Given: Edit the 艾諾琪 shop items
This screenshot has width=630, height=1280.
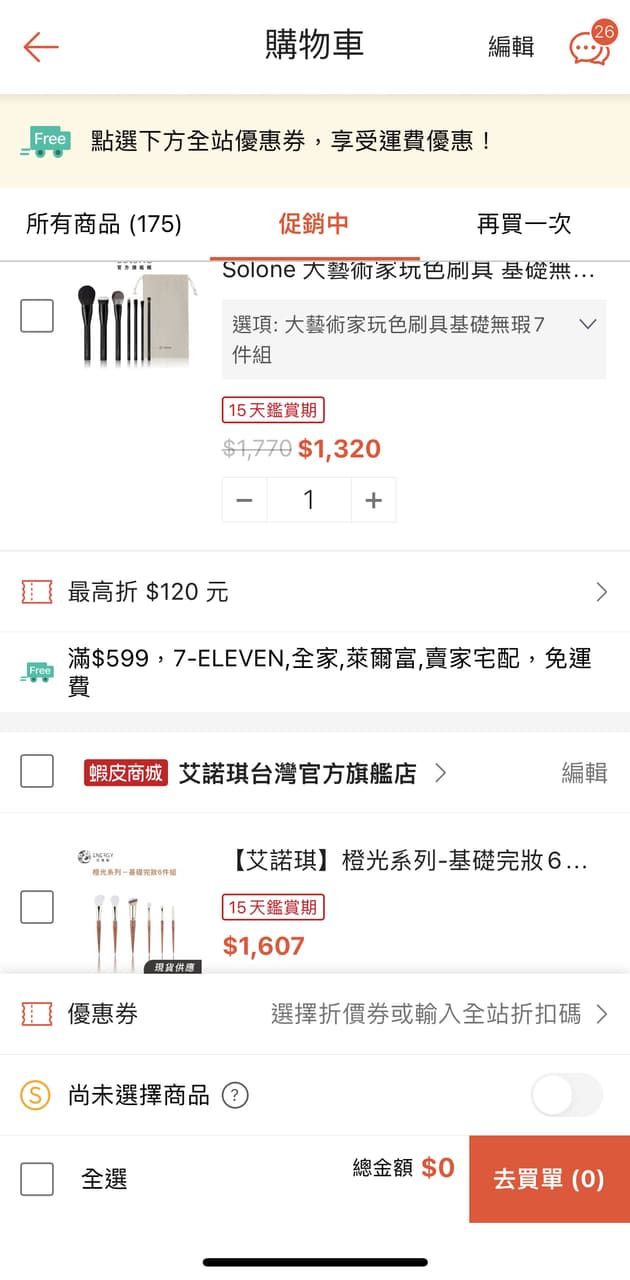Looking at the screenshot, I should (584, 772).
